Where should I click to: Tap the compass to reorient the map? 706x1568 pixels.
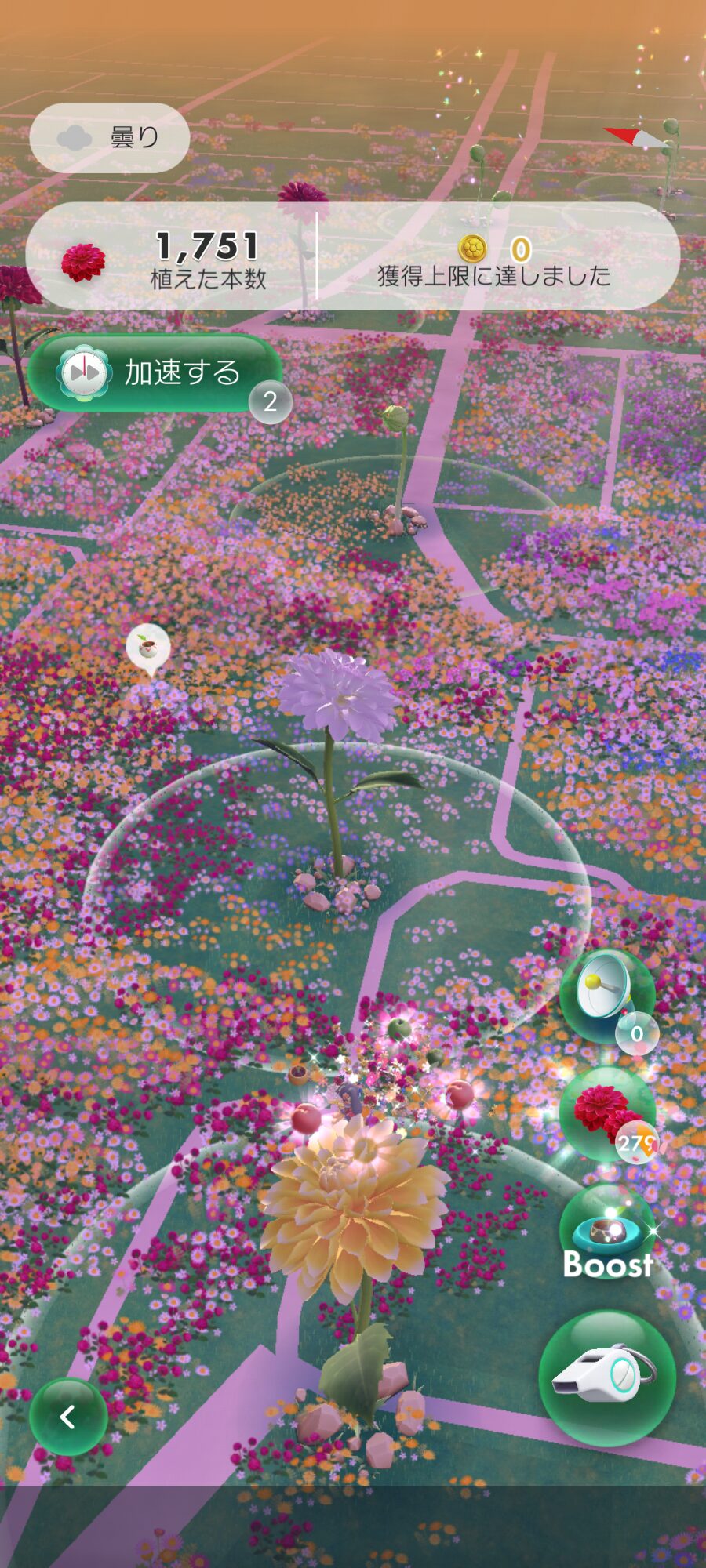click(x=637, y=138)
